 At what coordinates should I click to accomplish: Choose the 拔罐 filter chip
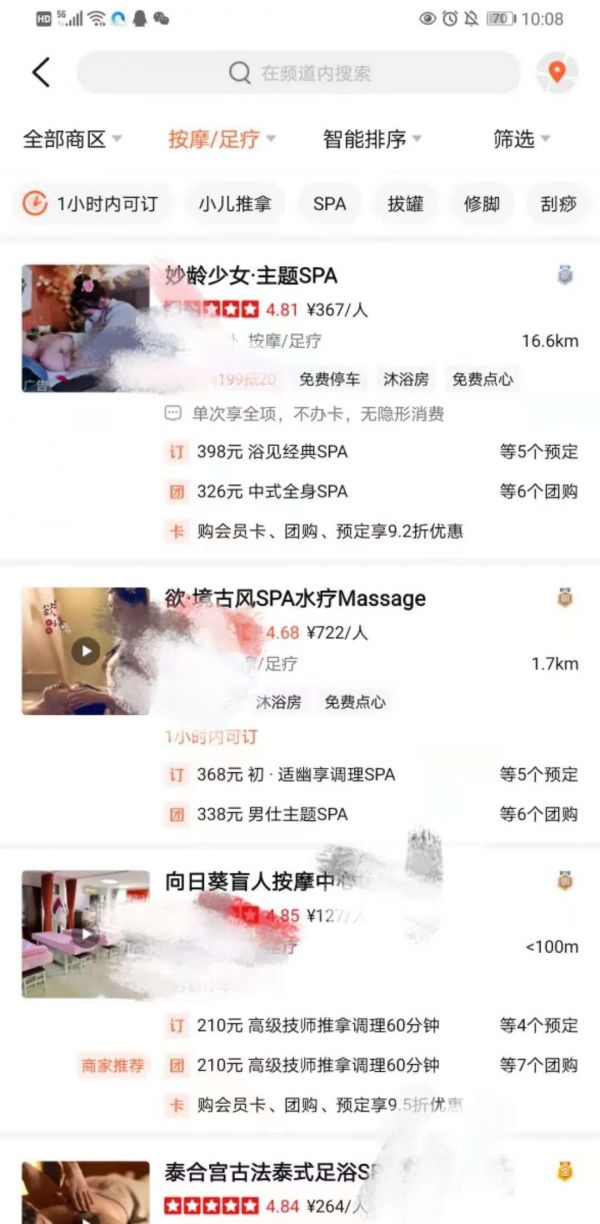[x=405, y=204]
